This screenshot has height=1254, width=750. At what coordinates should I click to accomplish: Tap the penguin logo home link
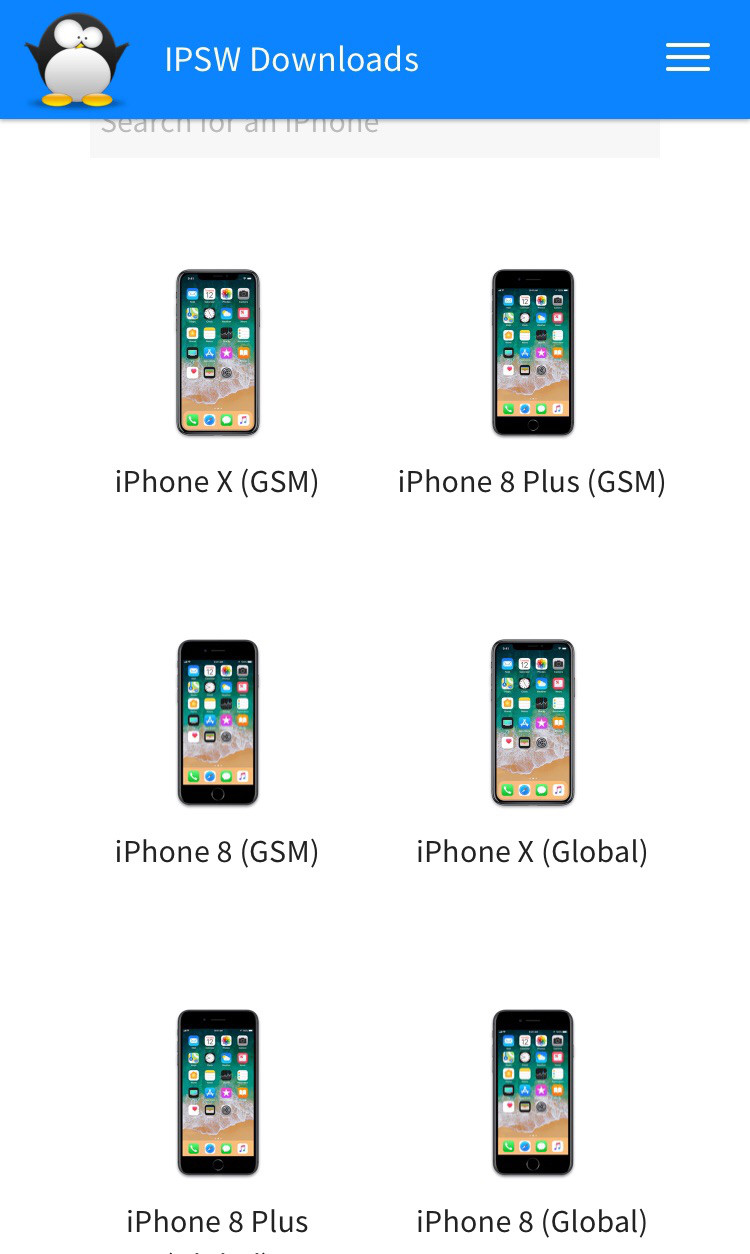coord(76,60)
